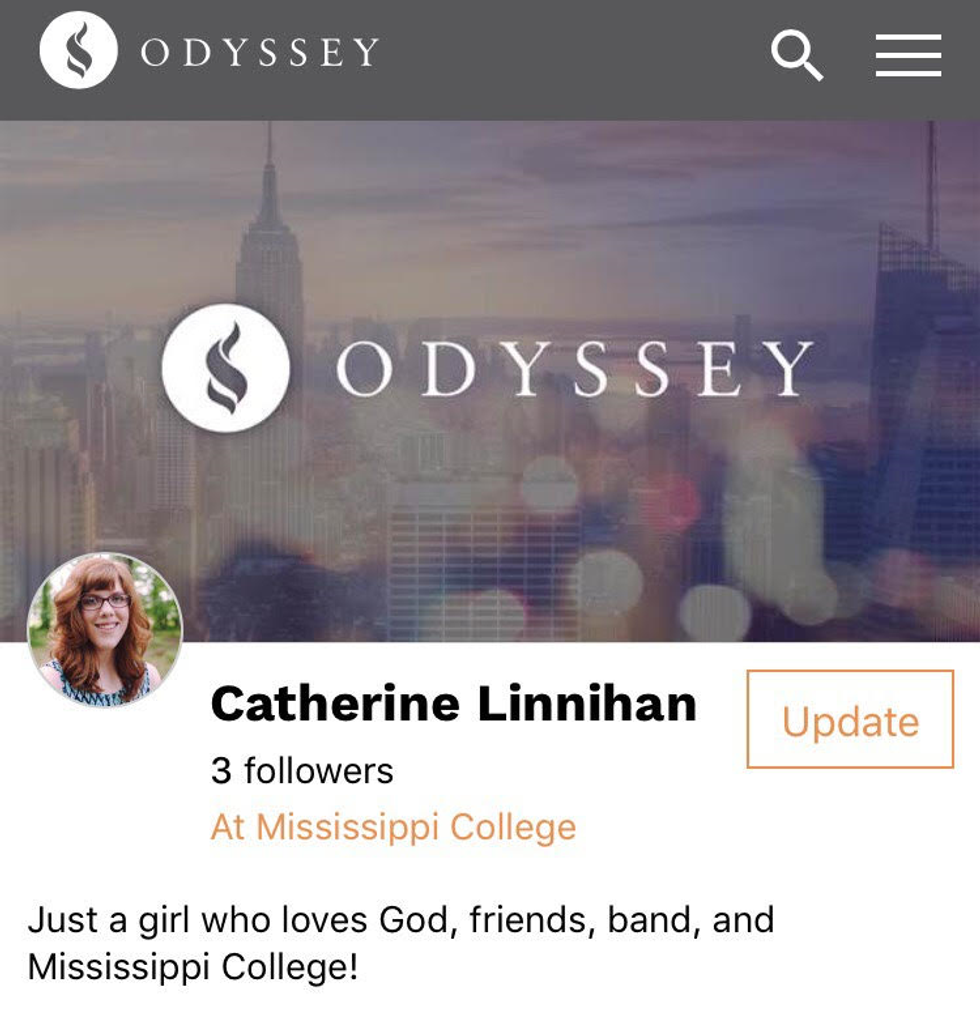Tap the Update button

point(850,720)
